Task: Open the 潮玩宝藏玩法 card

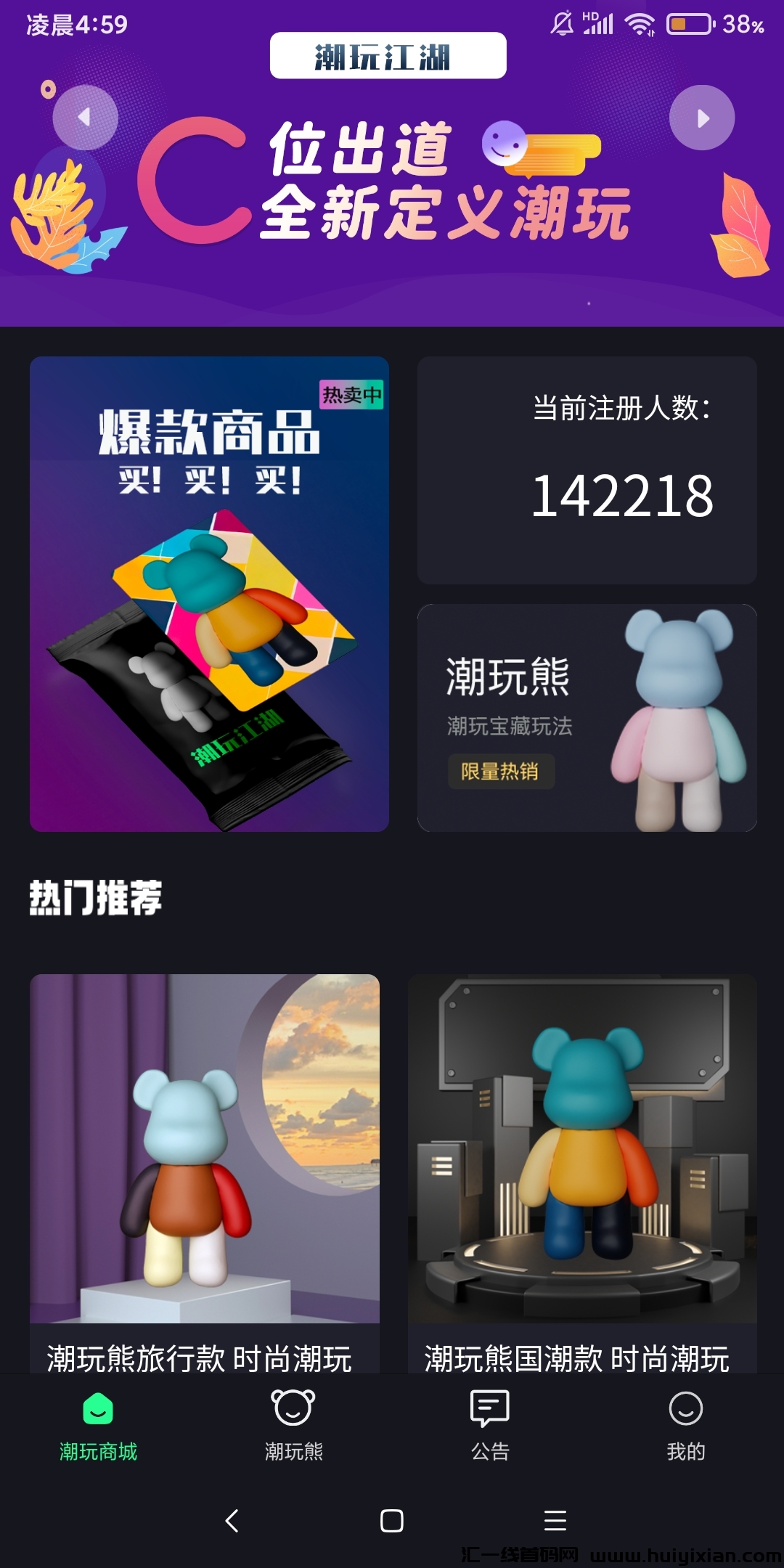Action: 587,715
